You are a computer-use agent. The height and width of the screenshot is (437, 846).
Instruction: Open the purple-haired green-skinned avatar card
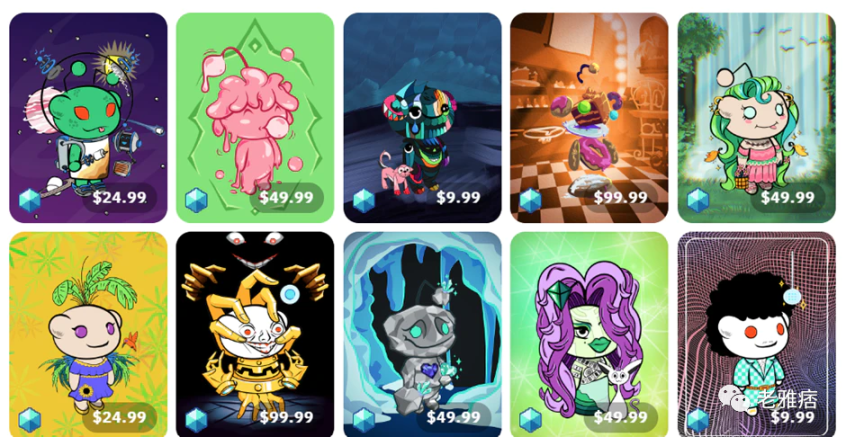click(x=588, y=333)
